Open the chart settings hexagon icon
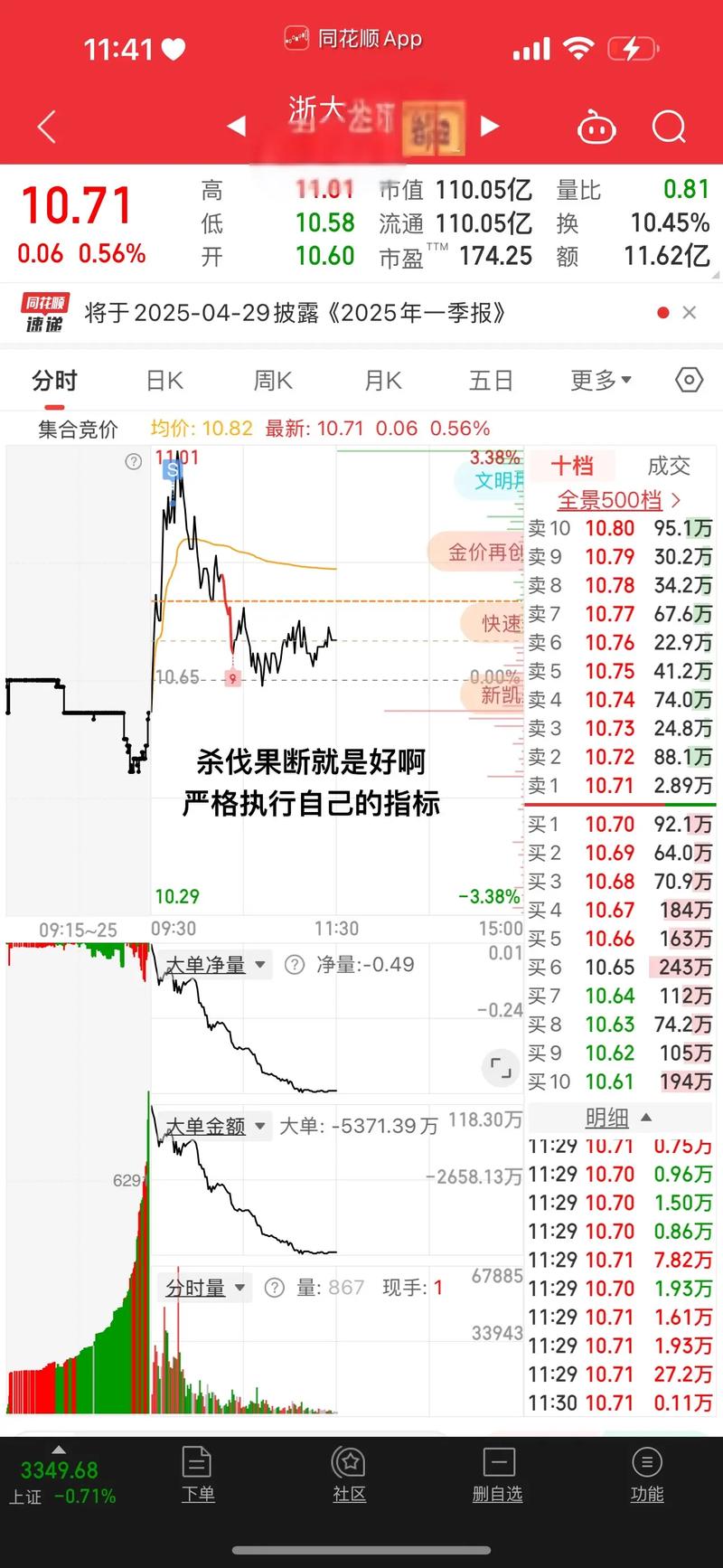This screenshot has height=1568, width=723. (689, 380)
